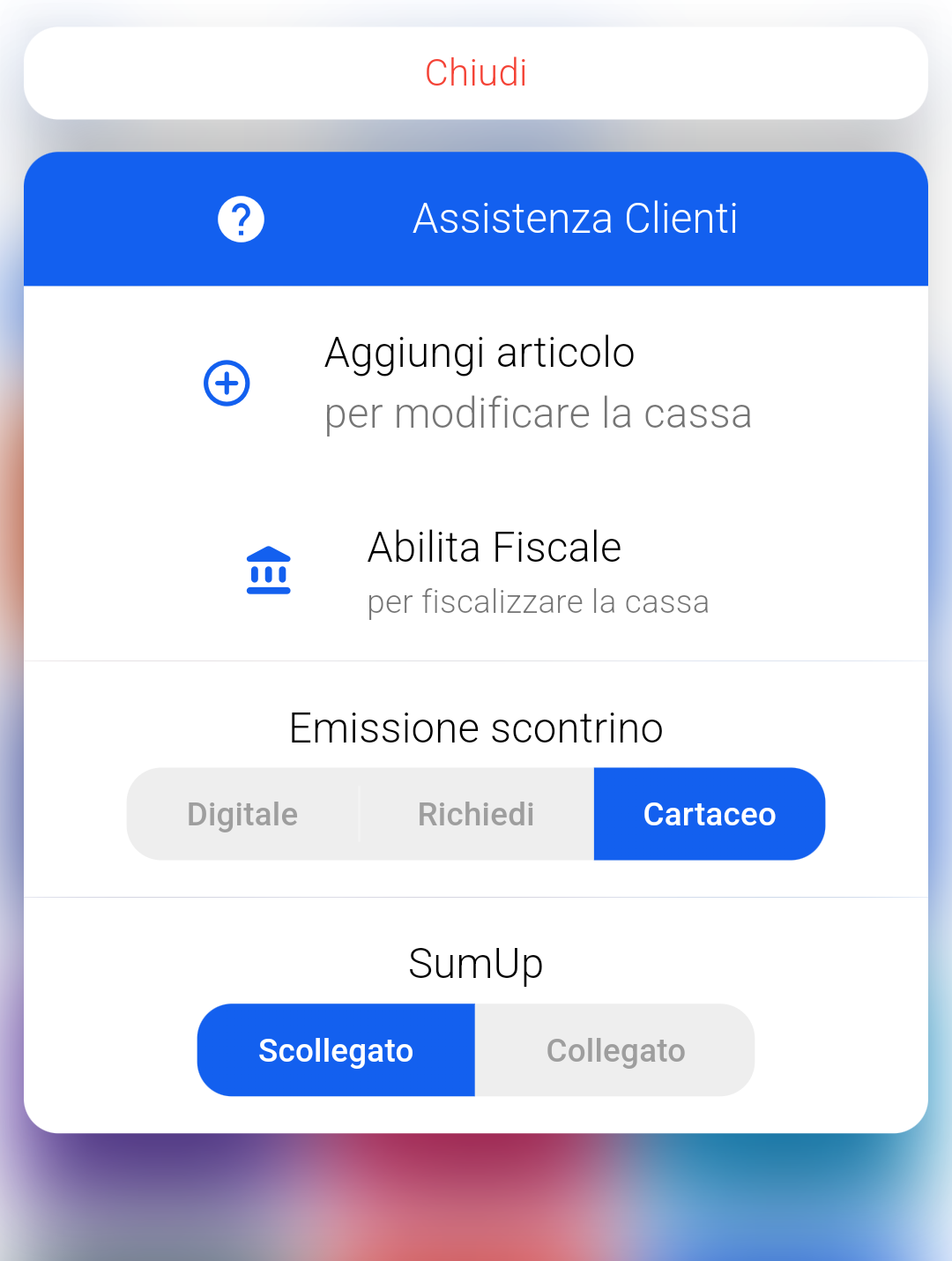The image size is (952, 1261).
Task: Set receipt emission to Digitale
Action: (x=243, y=814)
